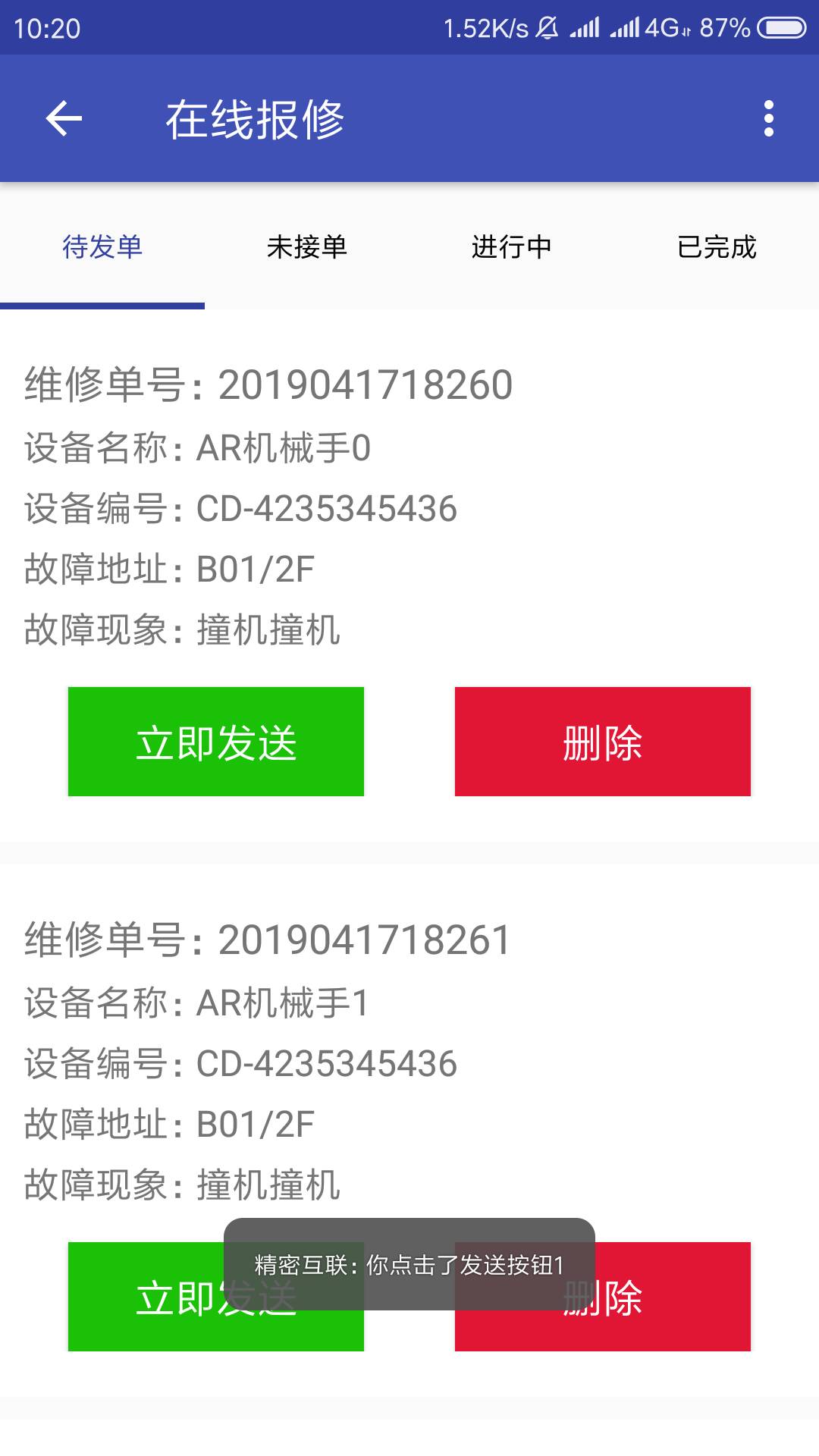The height and width of the screenshot is (1456, 819).
Task: Open the 已完成 tab
Action: click(717, 246)
